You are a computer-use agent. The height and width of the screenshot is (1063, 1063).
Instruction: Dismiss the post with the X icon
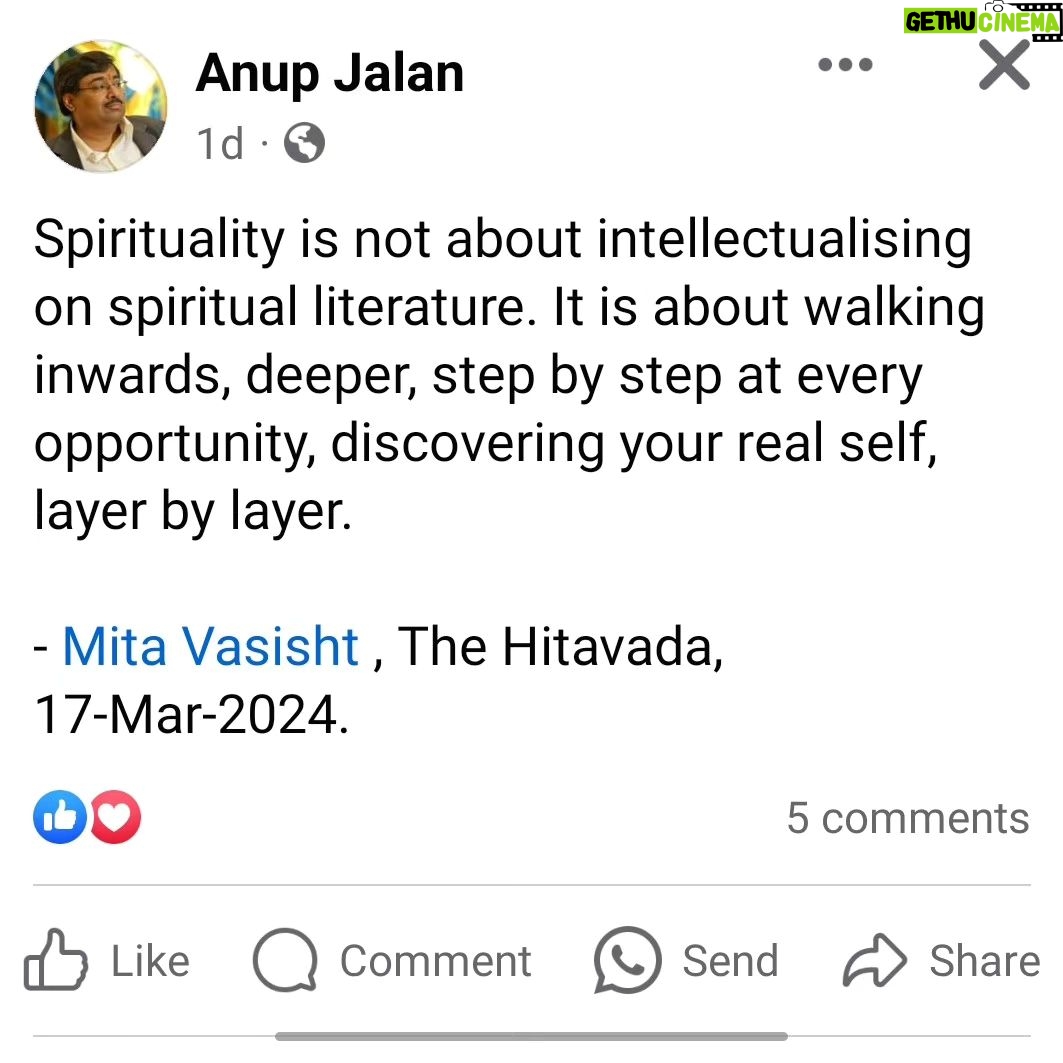coord(1004,65)
